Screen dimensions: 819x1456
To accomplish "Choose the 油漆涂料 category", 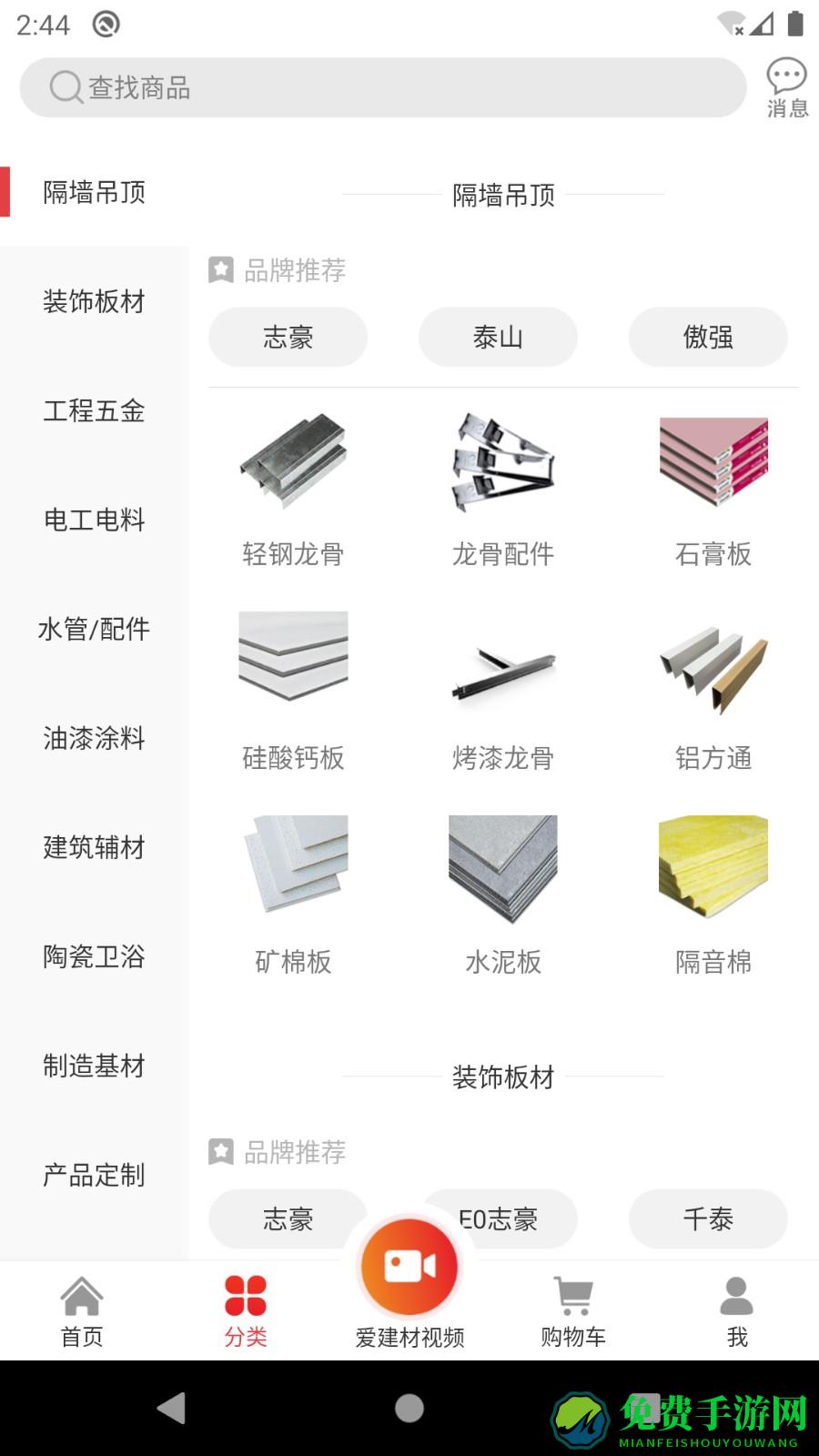I will (x=94, y=738).
